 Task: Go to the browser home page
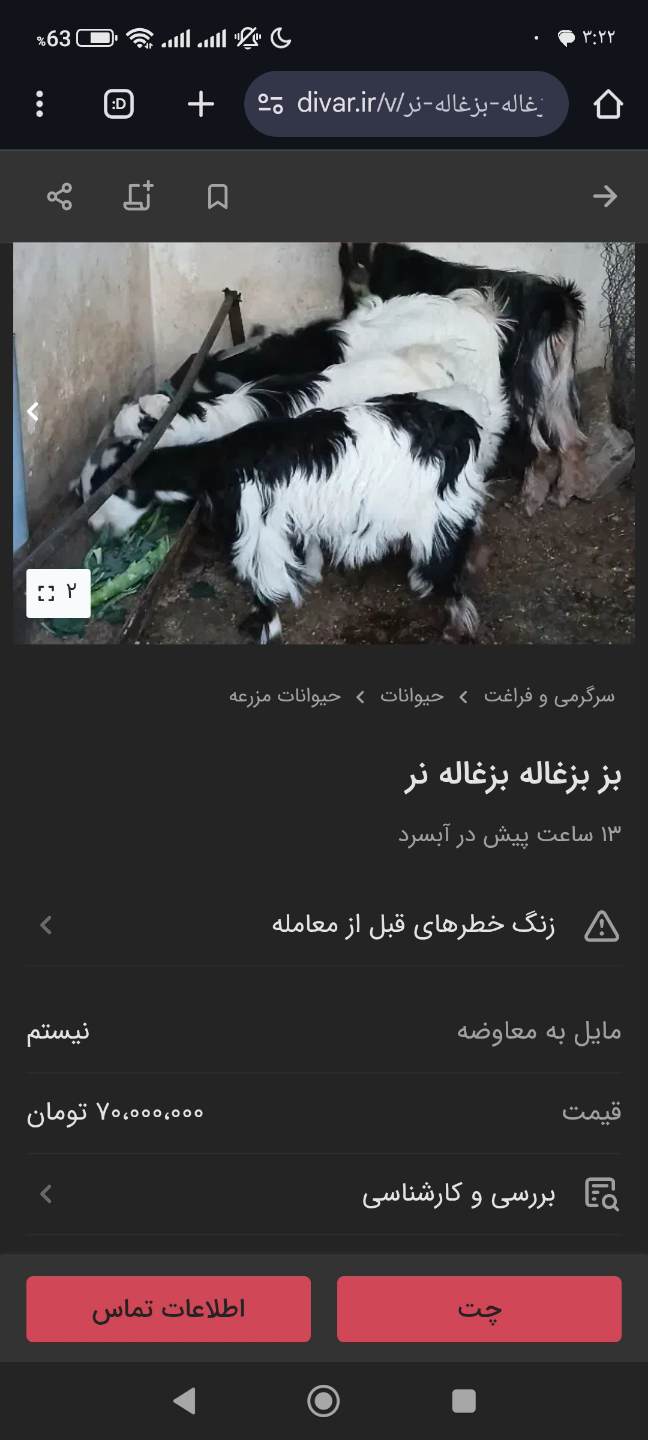(608, 104)
